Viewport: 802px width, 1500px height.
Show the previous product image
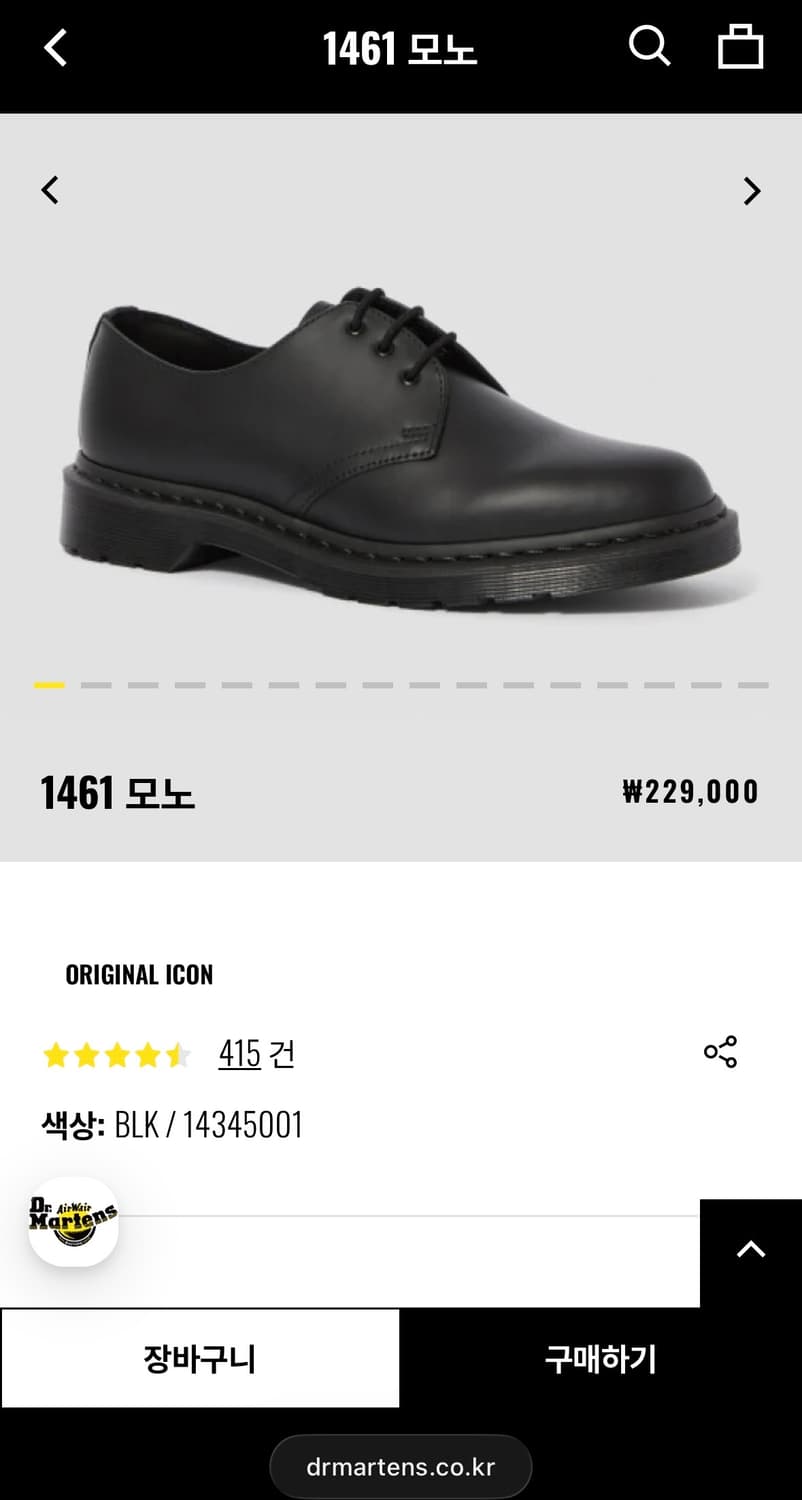pyautogui.click(x=49, y=190)
